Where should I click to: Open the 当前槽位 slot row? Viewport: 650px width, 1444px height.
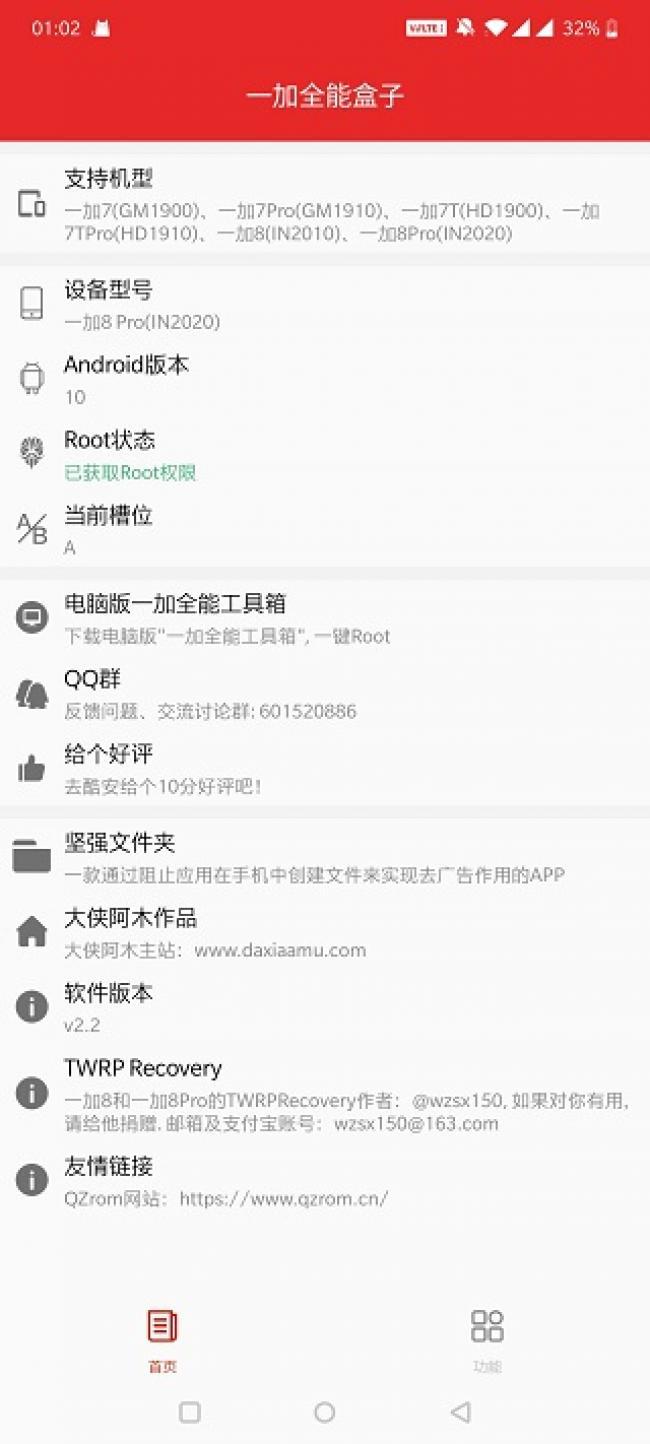(x=325, y=530)
